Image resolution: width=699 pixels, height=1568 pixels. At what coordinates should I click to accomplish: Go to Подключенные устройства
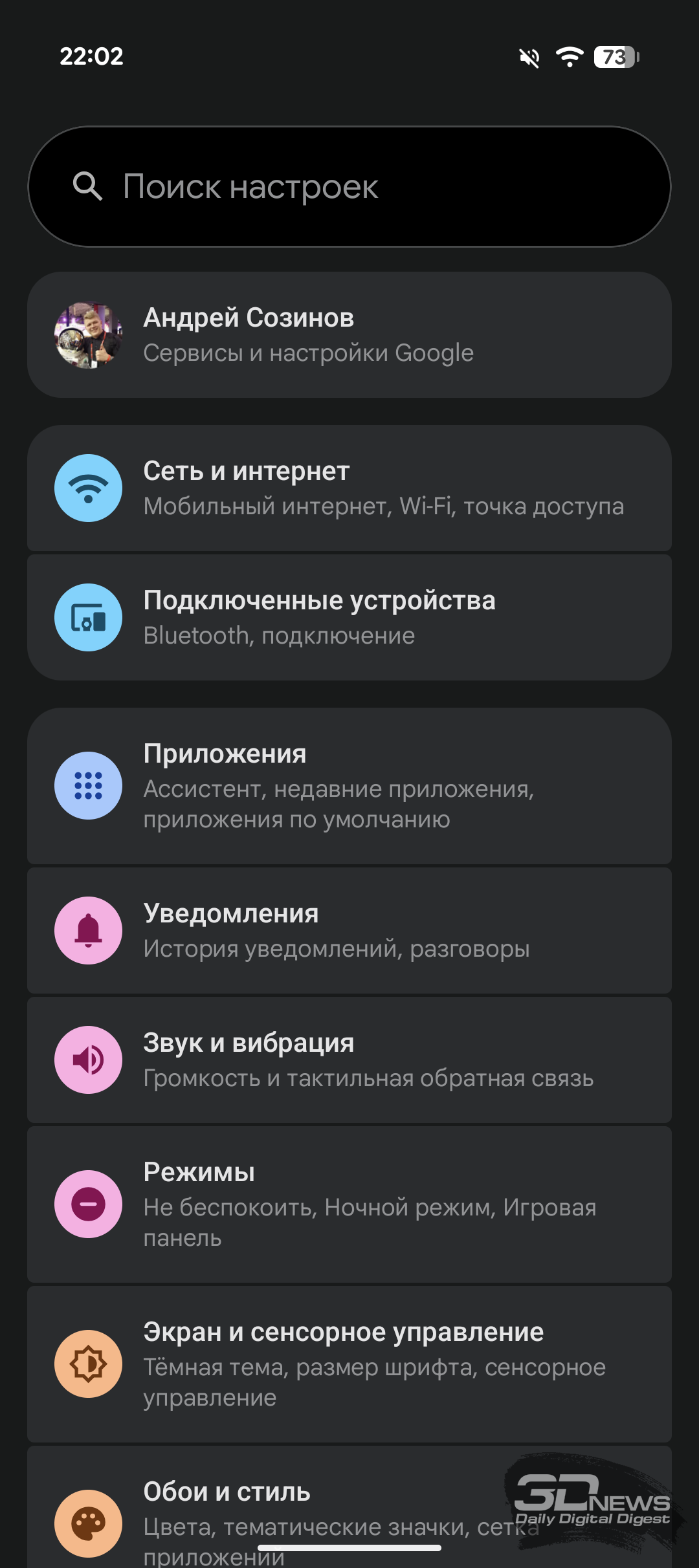(349, 617)
